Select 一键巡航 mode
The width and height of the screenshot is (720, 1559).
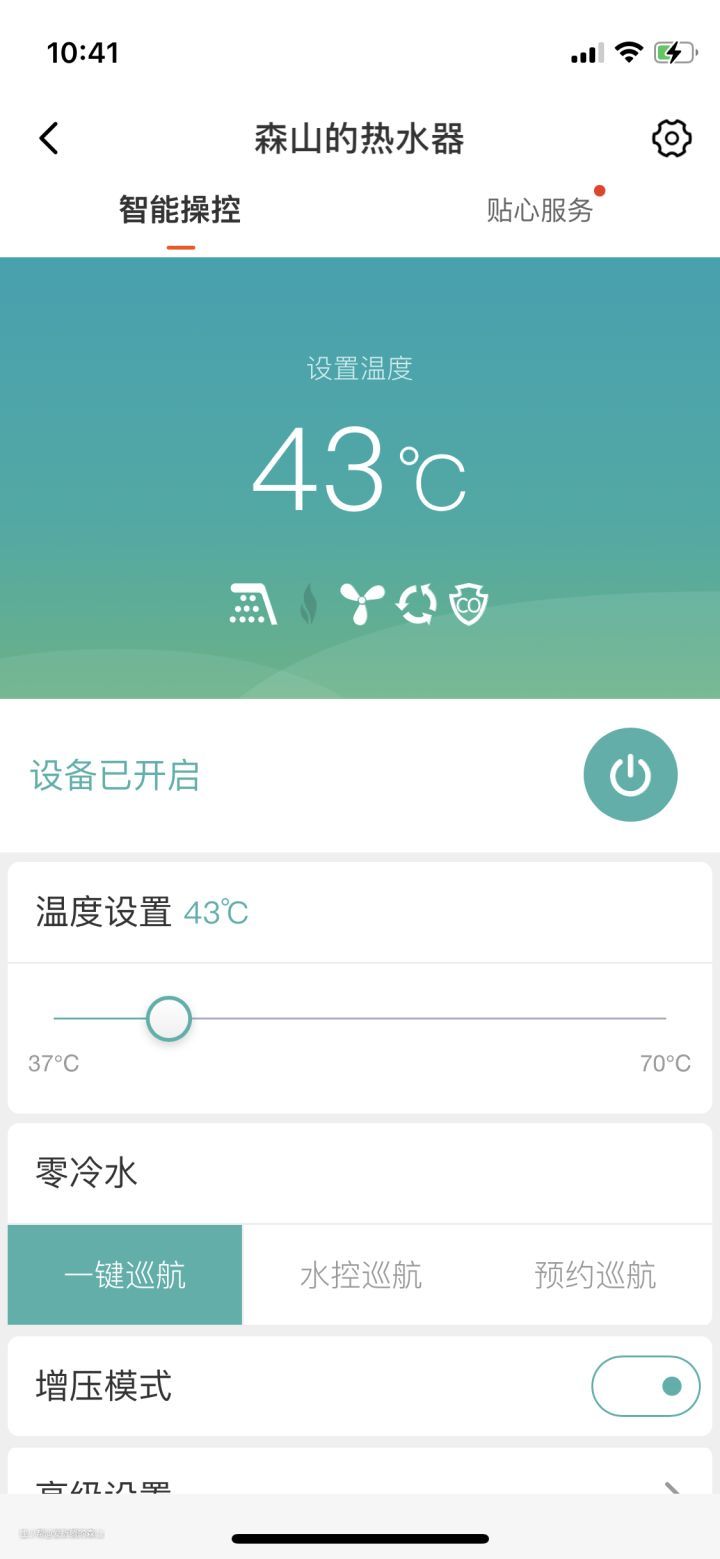pyautogui.click(x=125, y=1275)
